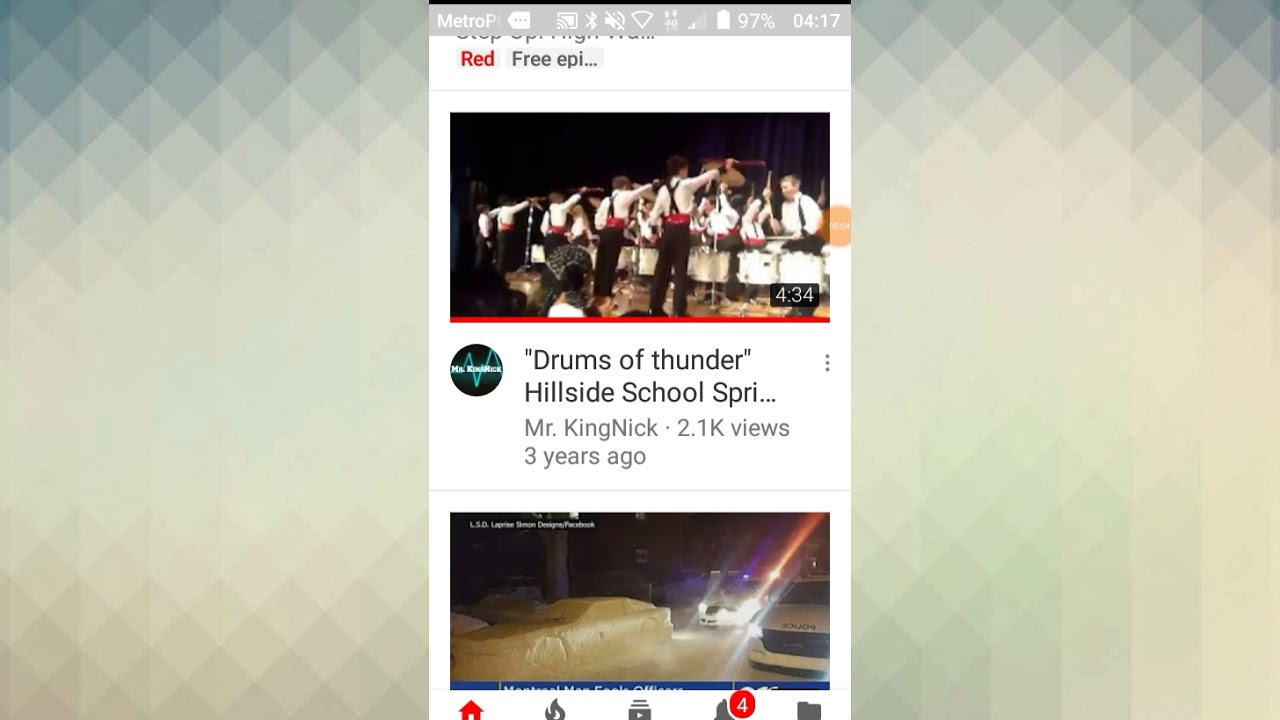
Task: Switch to the Library folder tab
Action: 808,709
